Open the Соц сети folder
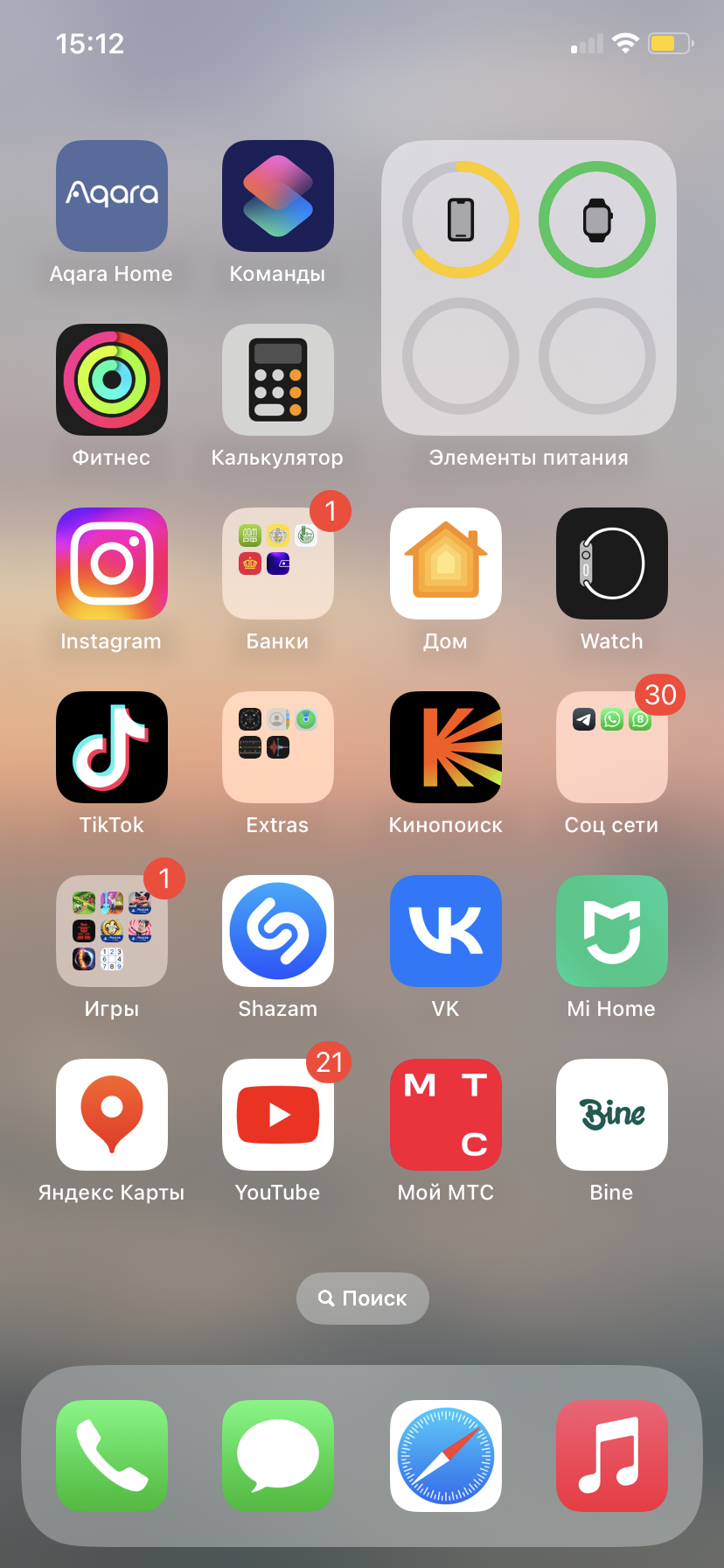 pos(612,747)
